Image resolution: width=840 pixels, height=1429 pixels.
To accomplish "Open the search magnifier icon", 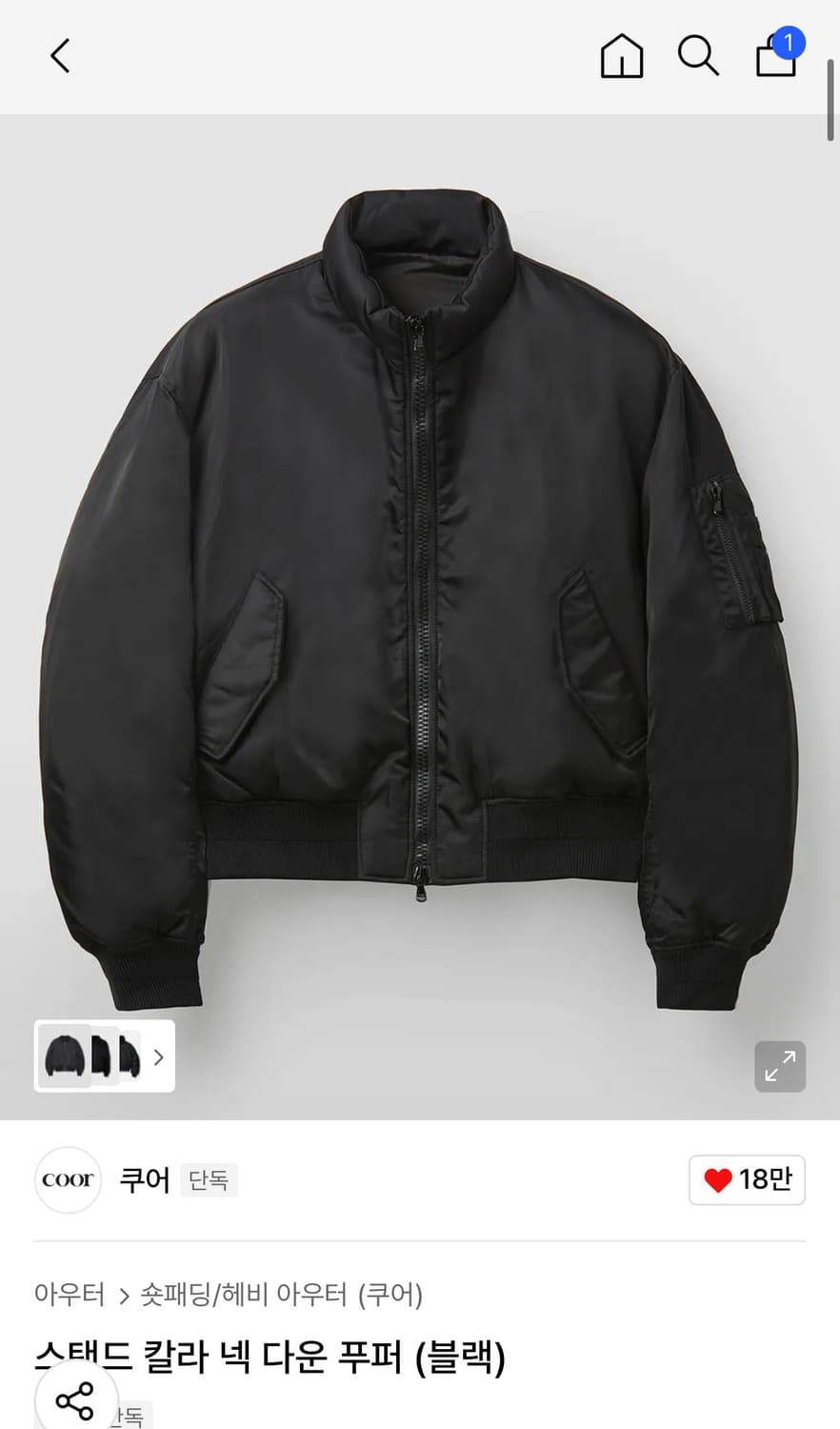I will click(698, 56).
